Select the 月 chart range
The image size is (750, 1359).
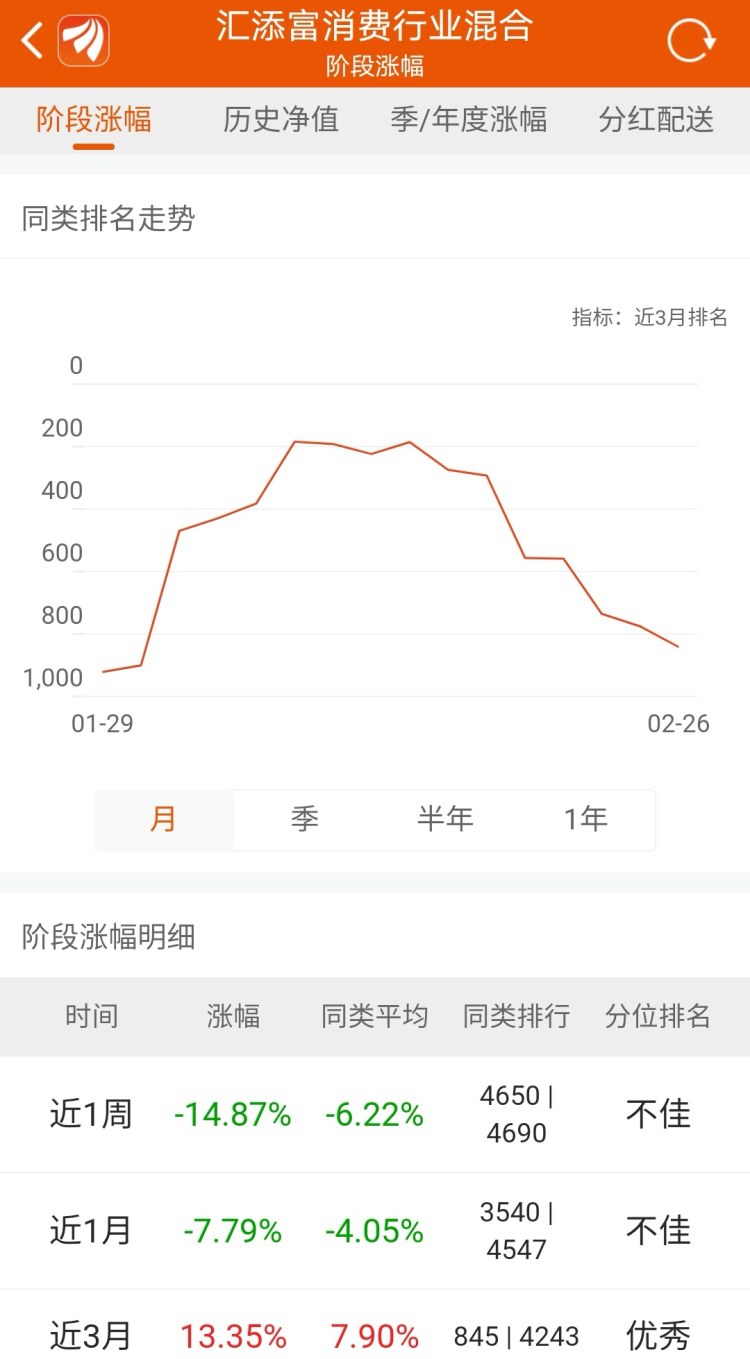pyautogui.click(x=164, y=820)
